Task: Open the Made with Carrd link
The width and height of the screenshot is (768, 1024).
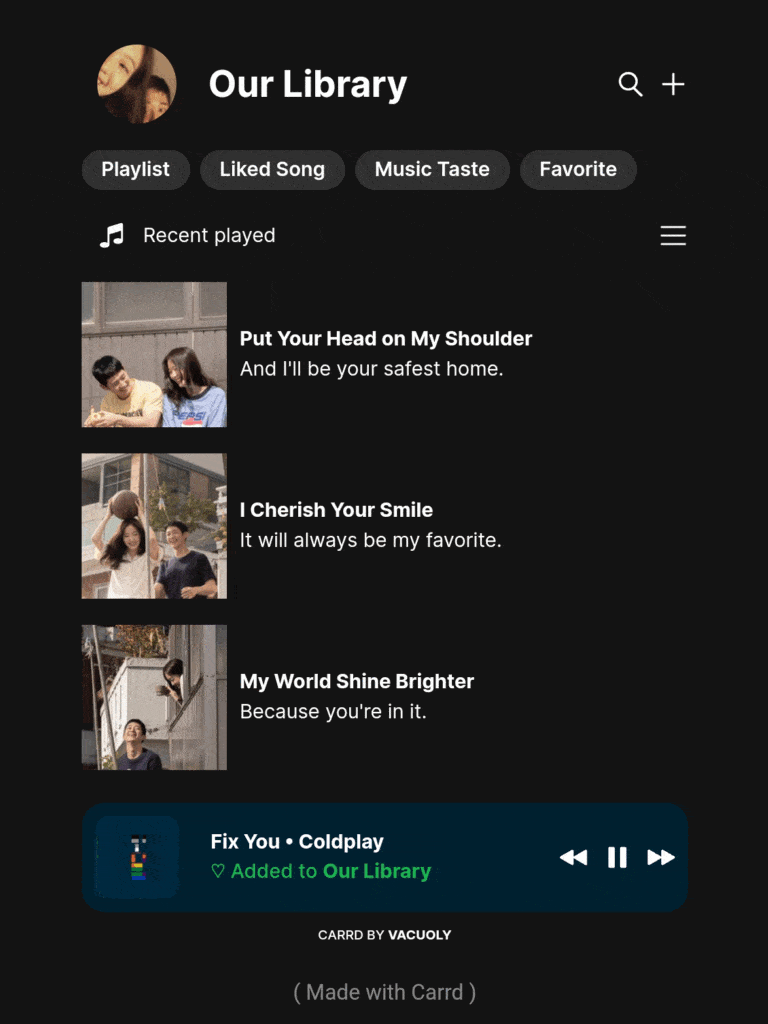Action: pyautogui.click(x=384, y=992)
